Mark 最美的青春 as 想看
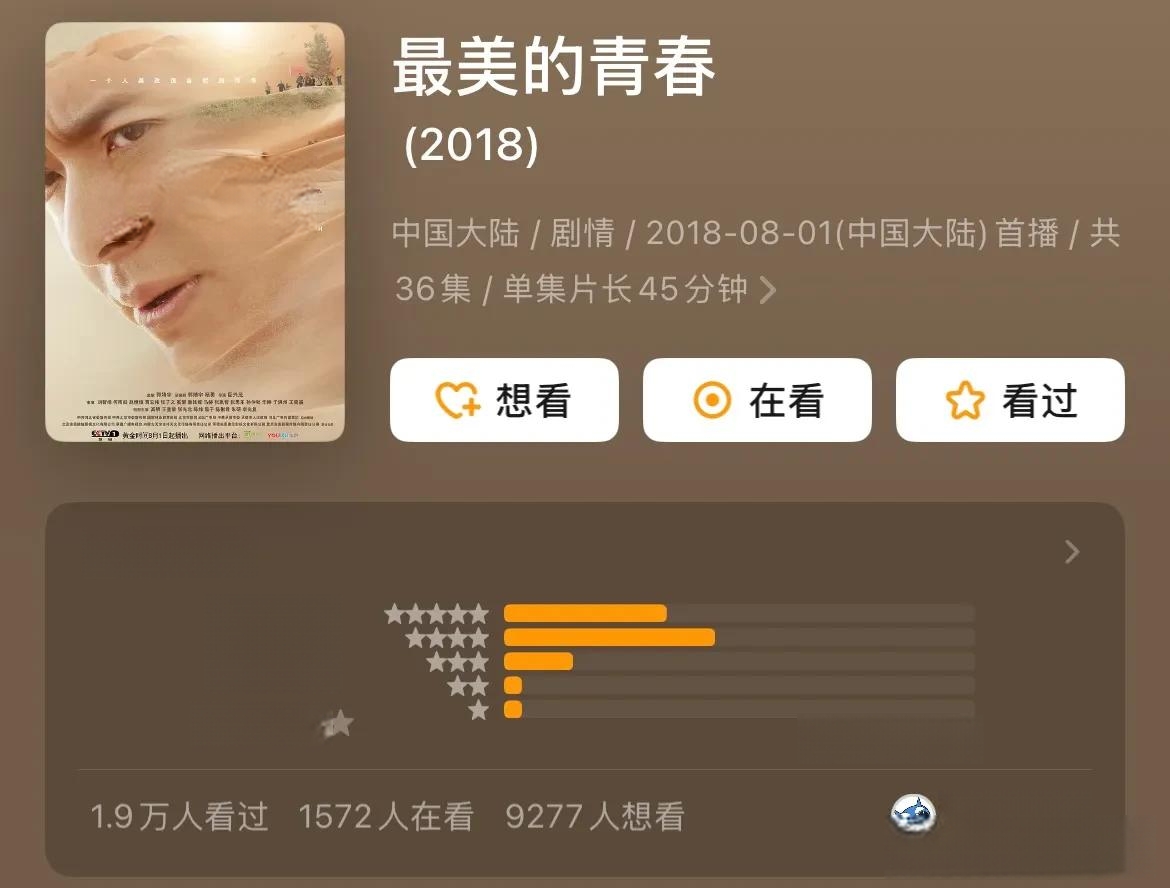1170x888 pixels. (504, 400)
